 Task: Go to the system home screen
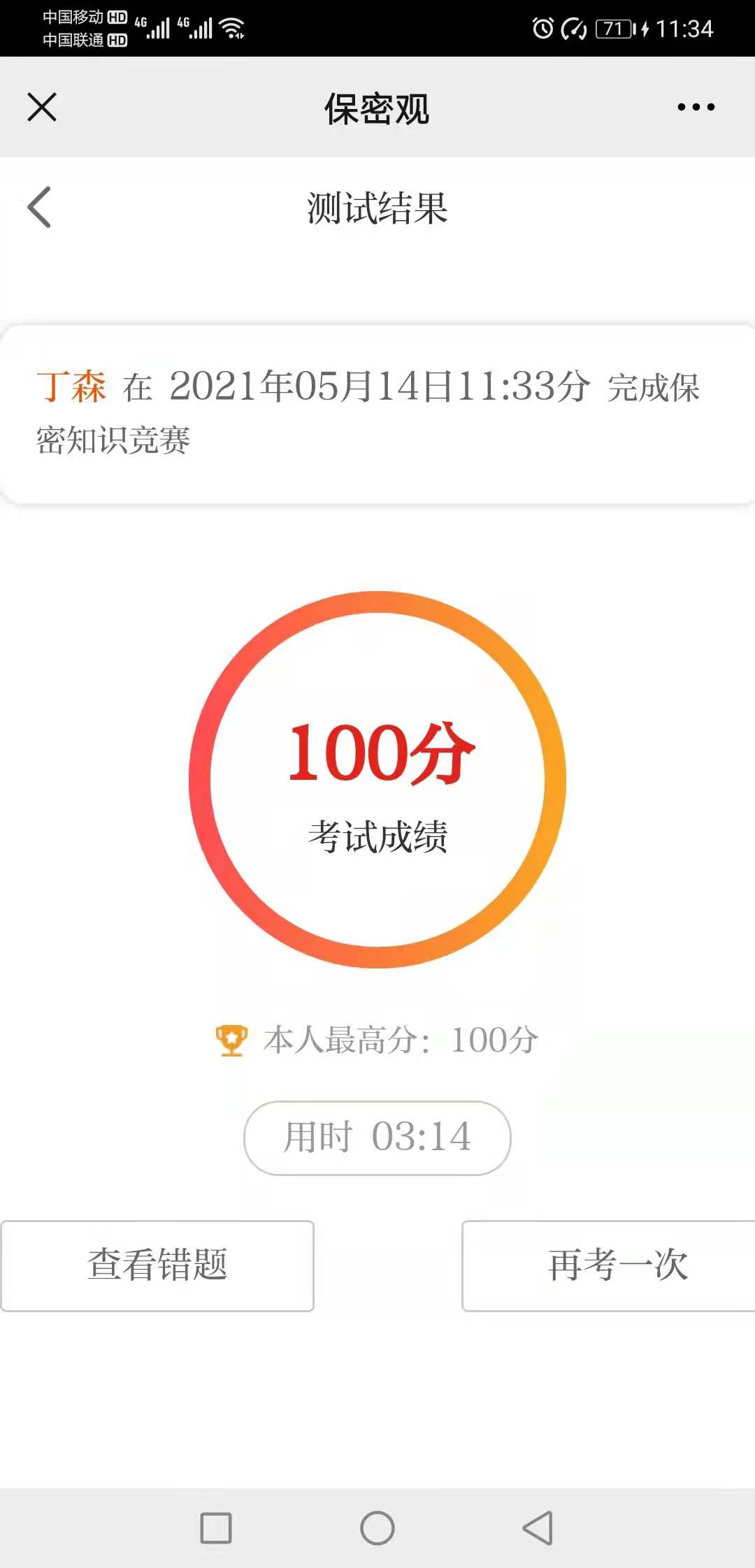[377, 1527]
